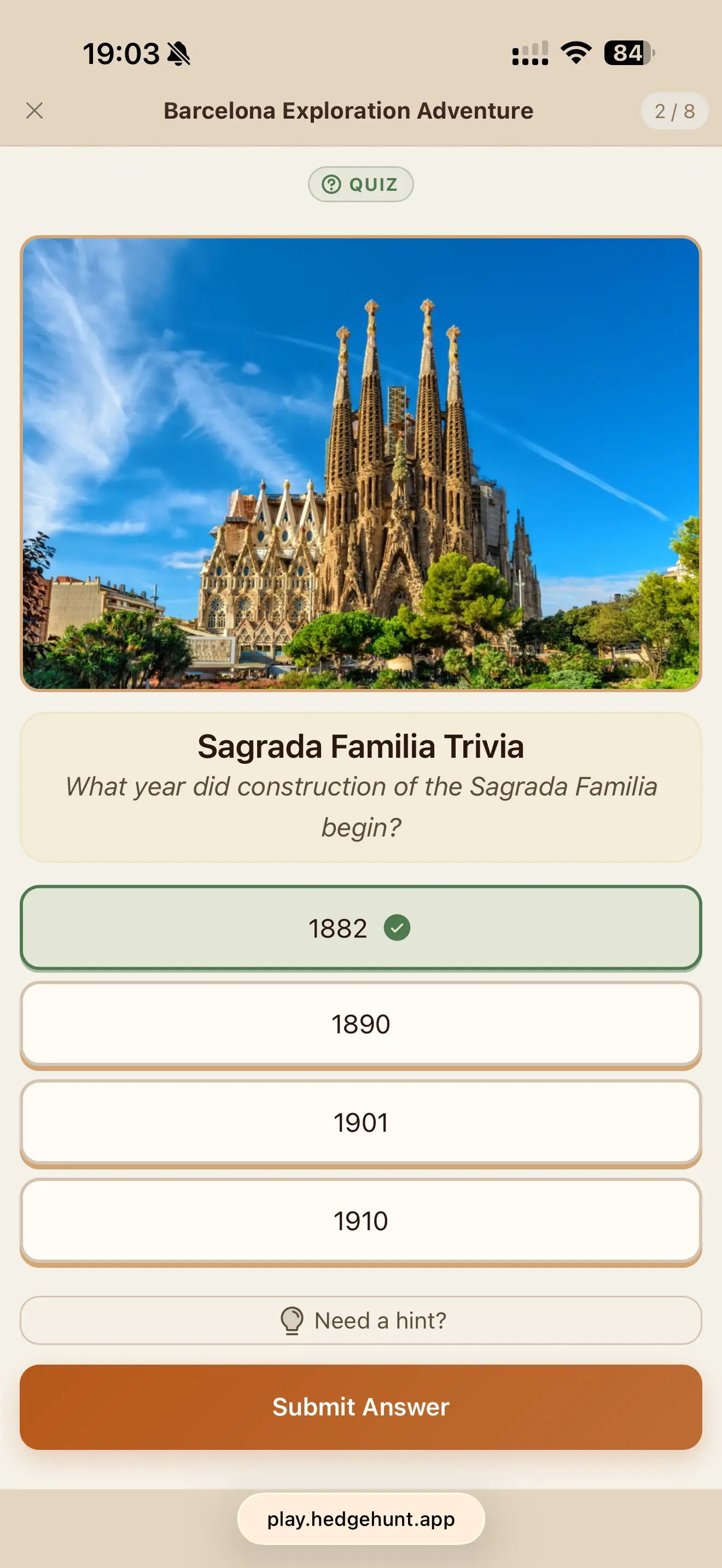Viewport: 722px width, 1568px height.
Task: Select the 1882 answer option
Action: click(360, 928)
